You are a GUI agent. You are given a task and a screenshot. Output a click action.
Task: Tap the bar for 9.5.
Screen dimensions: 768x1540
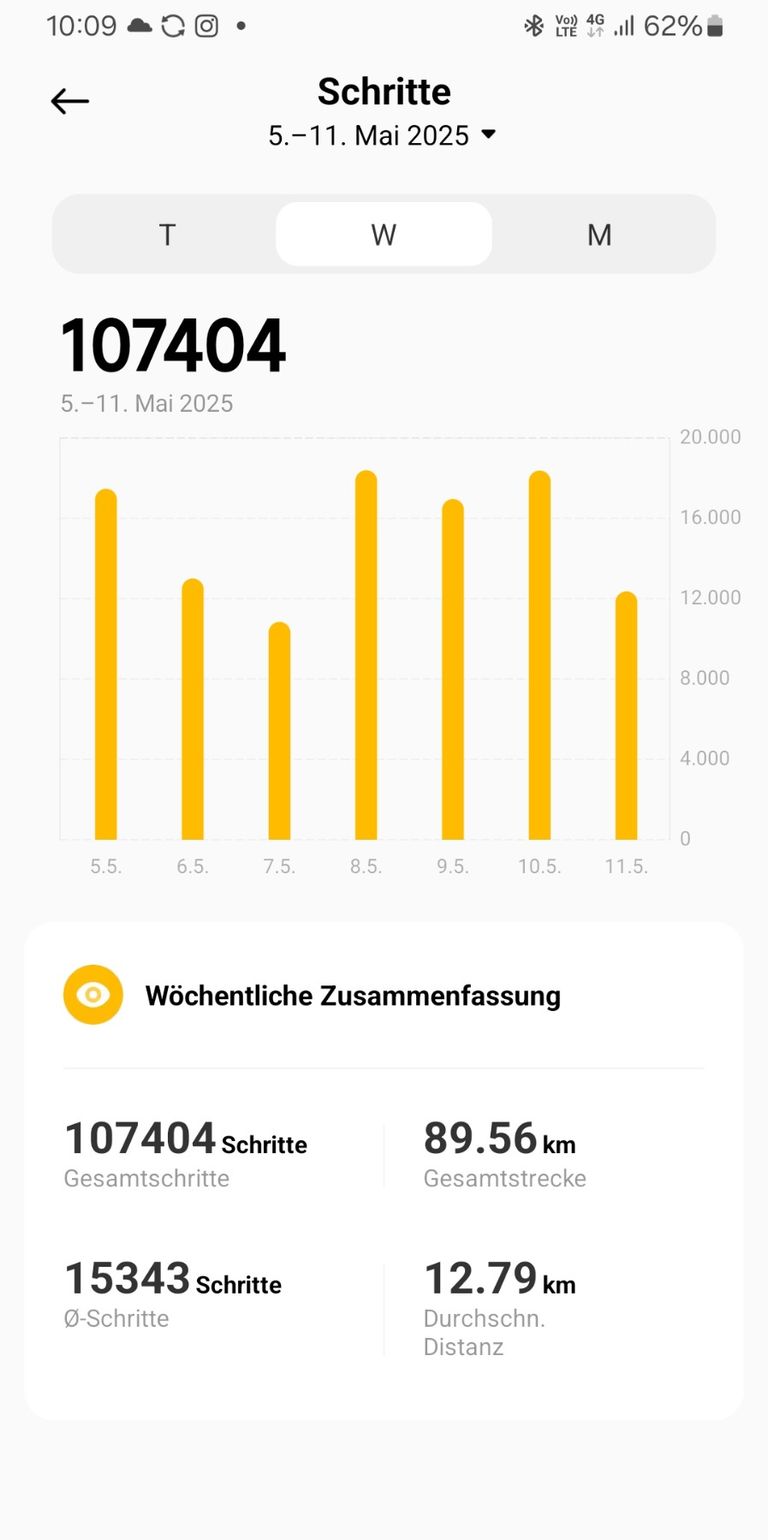pyautogui.click(x=453, y=669)
